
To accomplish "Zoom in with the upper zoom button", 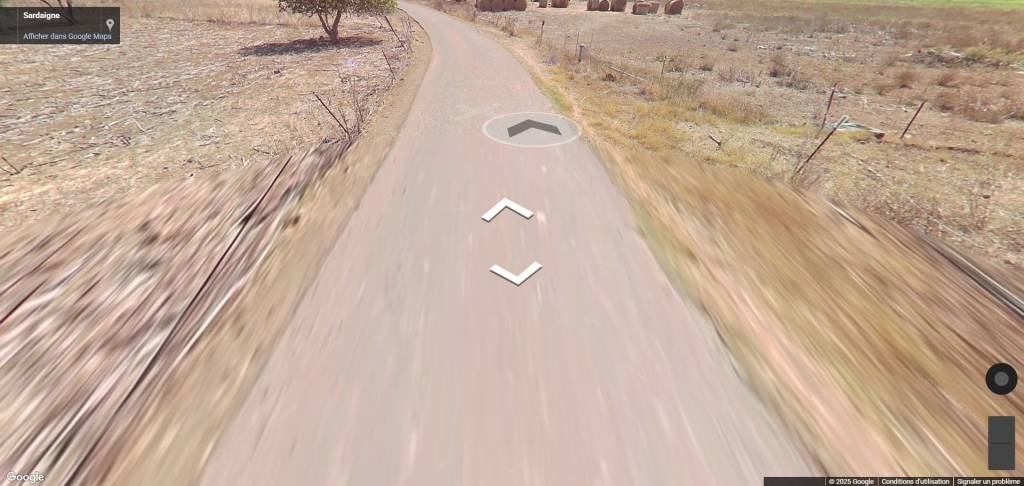I will [1001, 430].
